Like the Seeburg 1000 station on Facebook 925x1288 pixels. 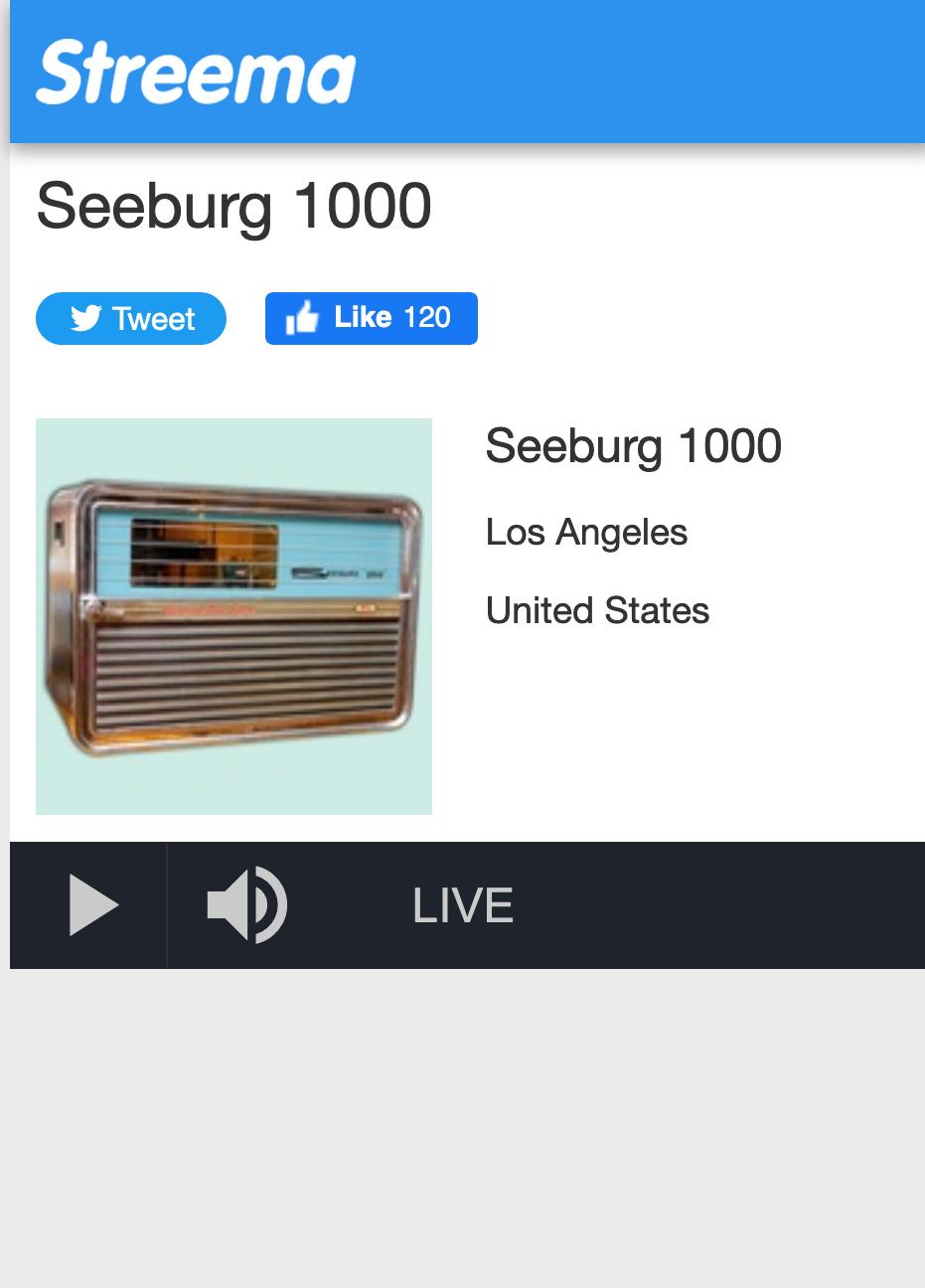pyautogui.click(x=363, y=317)
